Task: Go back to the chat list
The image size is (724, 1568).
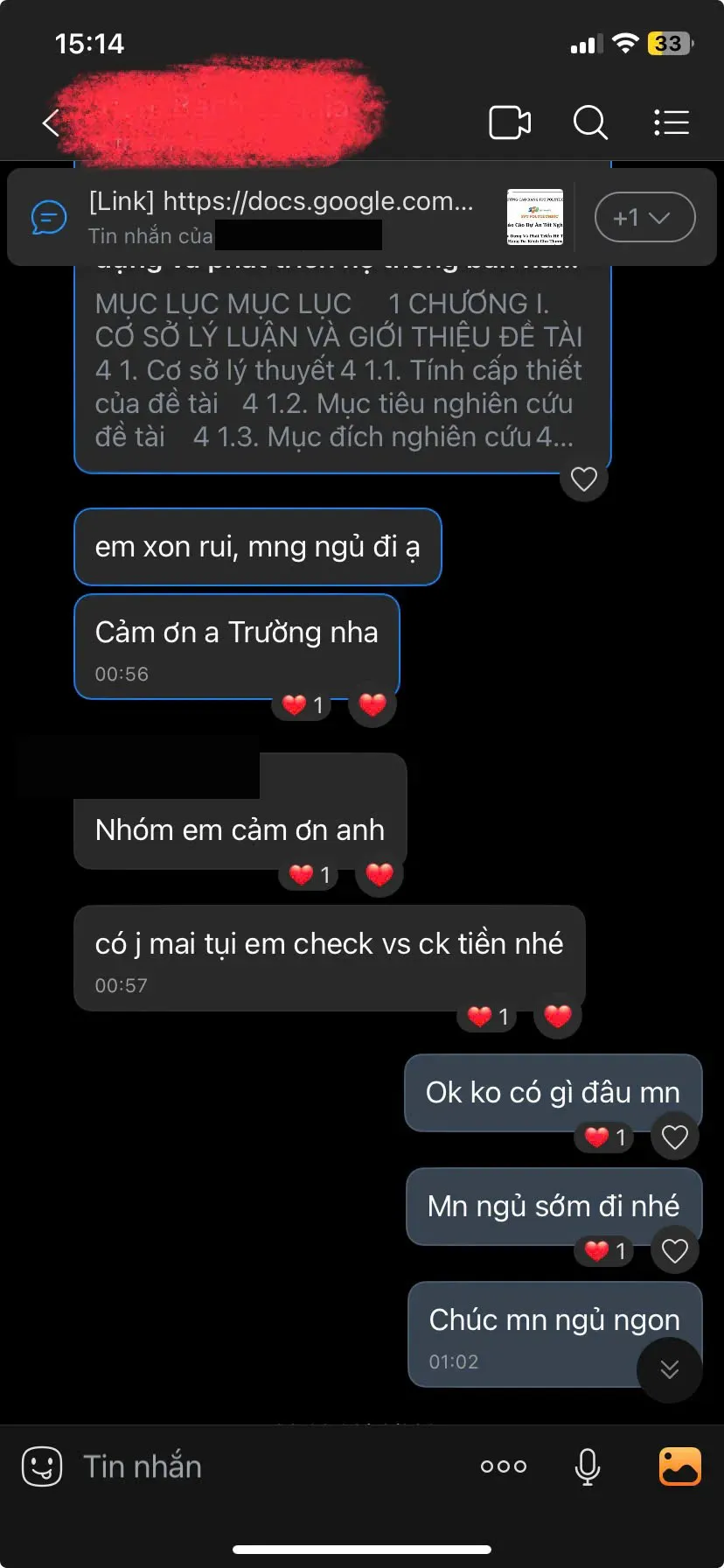Action: [51, 122]
